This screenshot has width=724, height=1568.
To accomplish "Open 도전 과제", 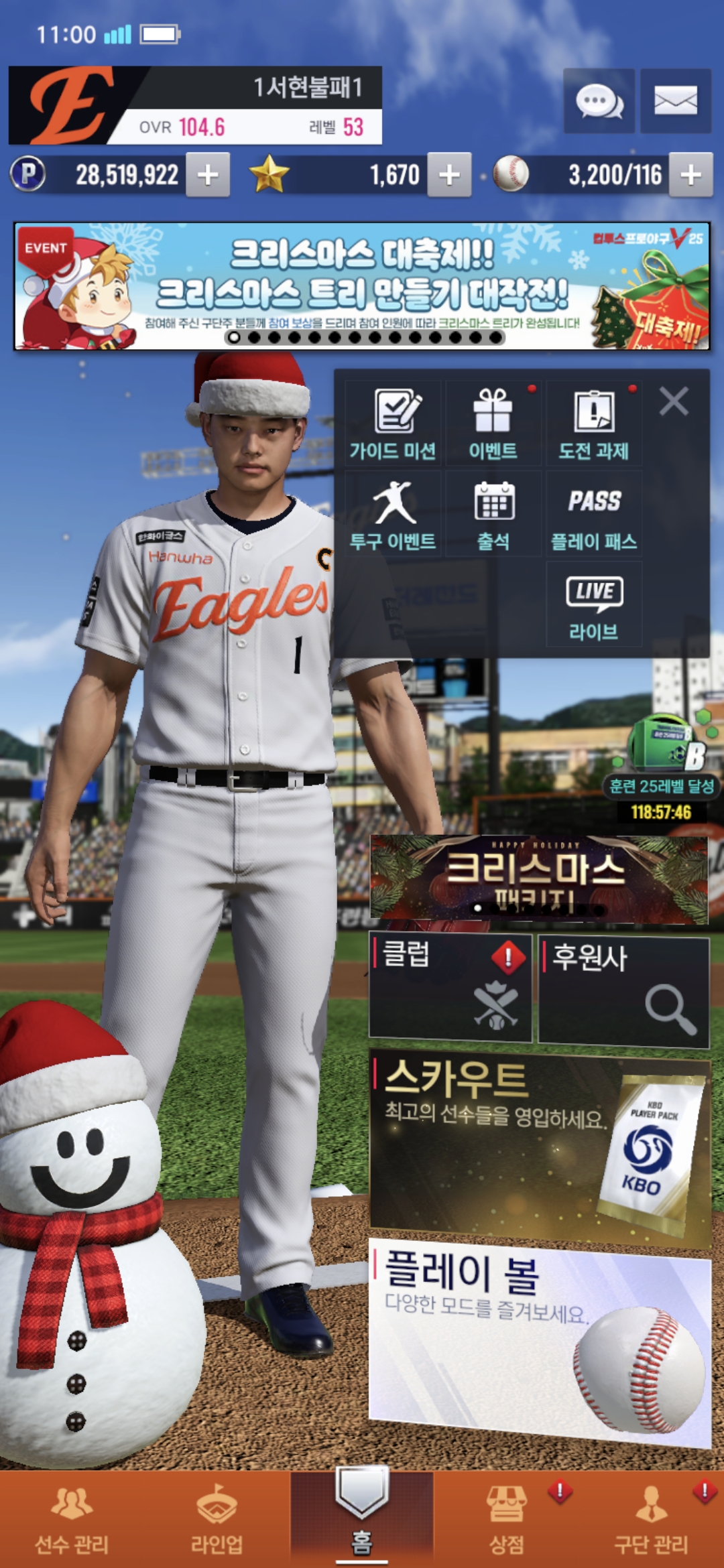I will [594, 424].
